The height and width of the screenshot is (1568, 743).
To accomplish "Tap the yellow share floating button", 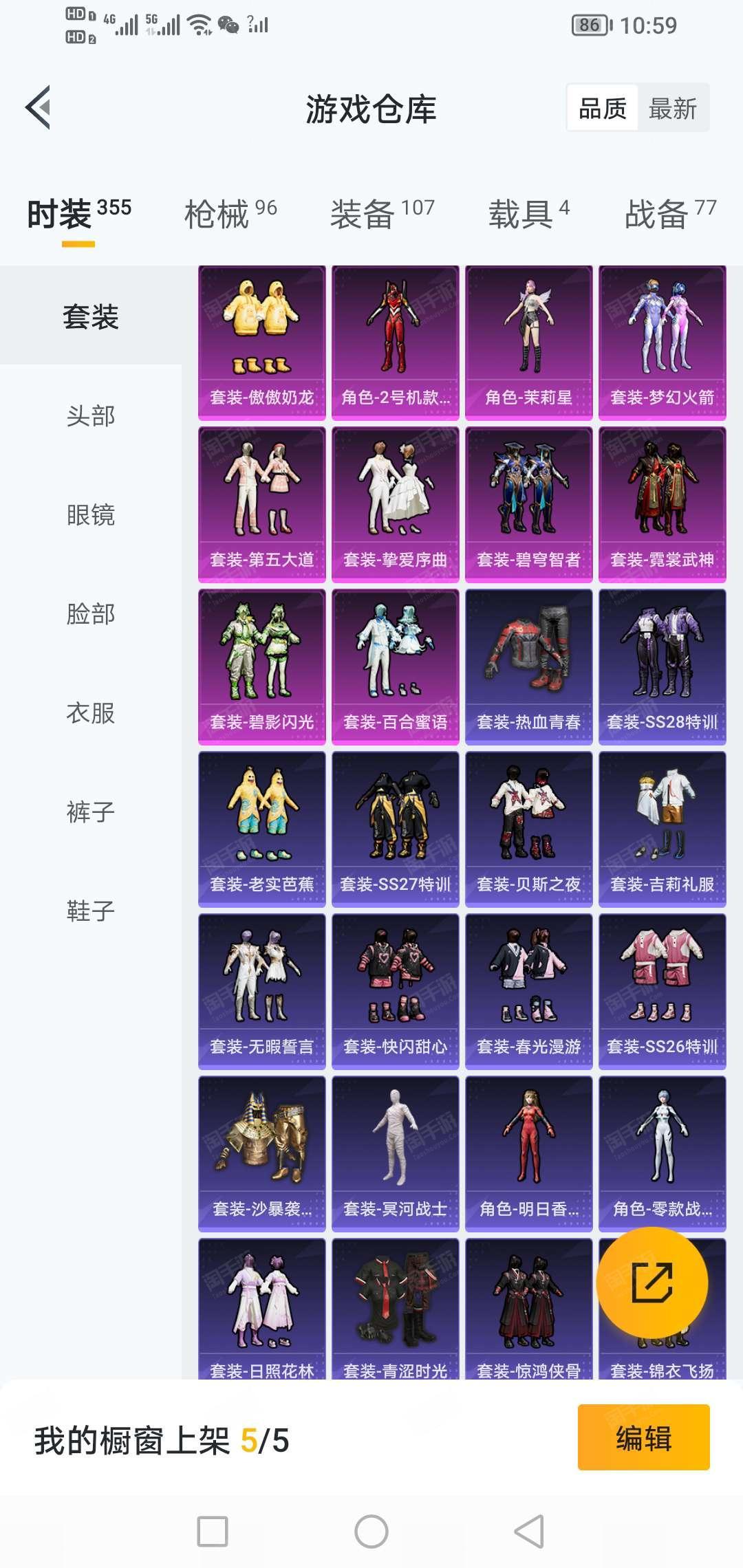I will point(652,1283).
